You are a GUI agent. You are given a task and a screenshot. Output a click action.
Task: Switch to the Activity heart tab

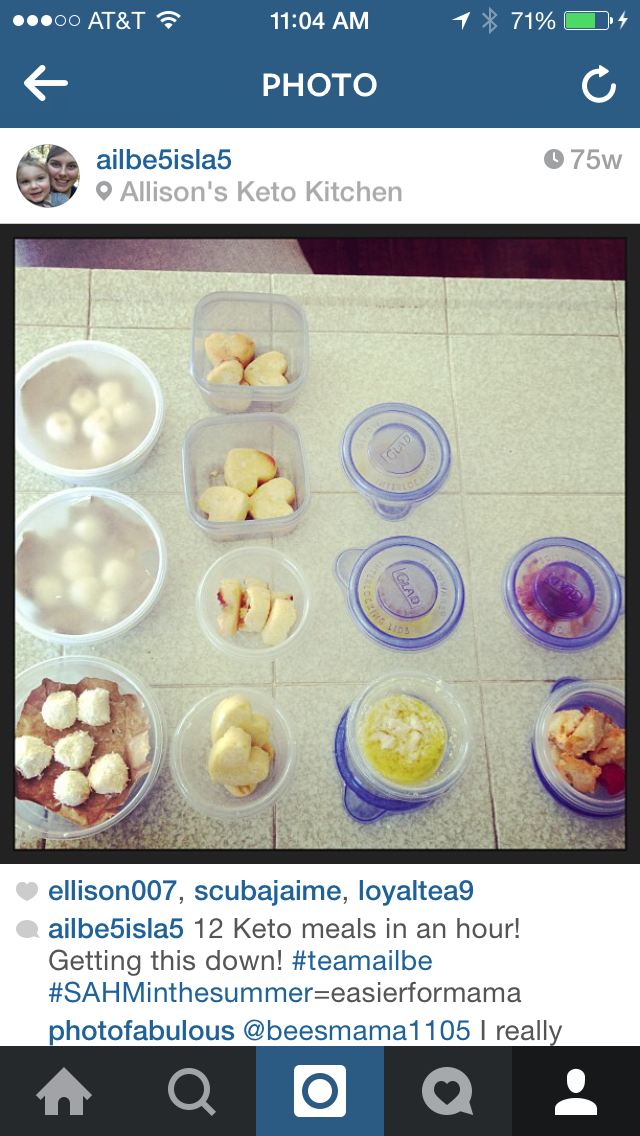click(448, 1091)
